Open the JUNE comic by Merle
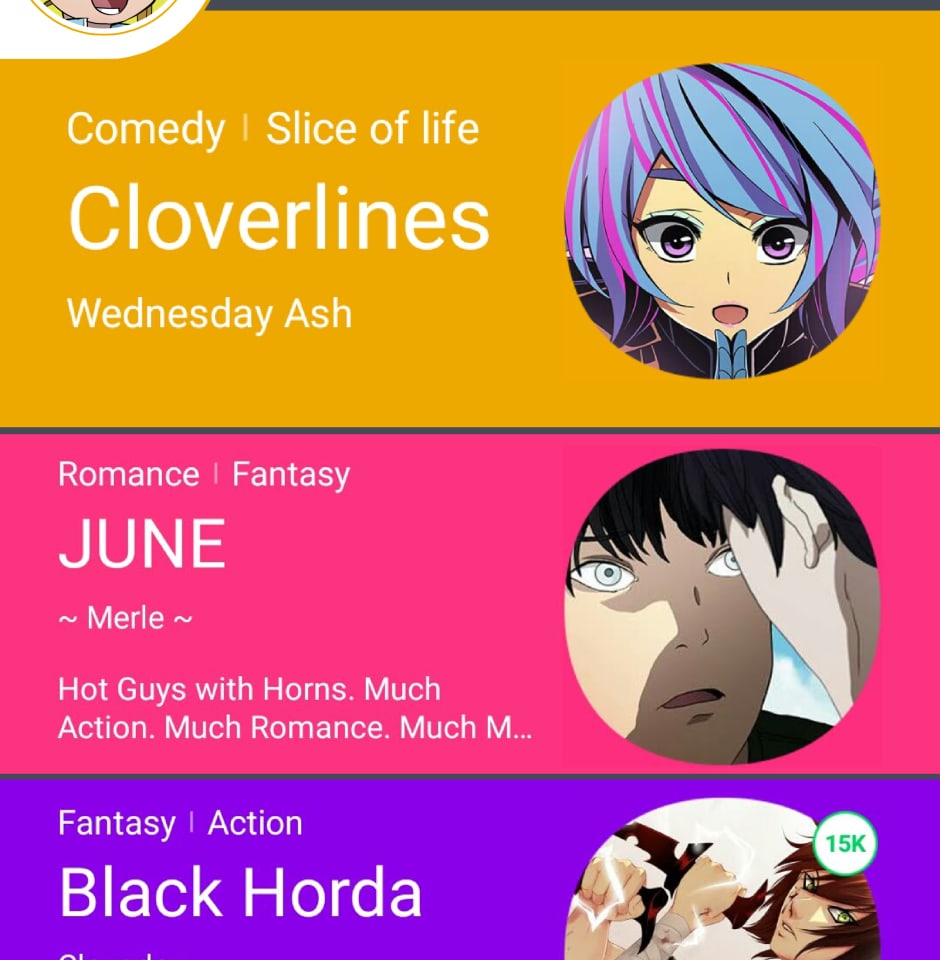This screenshot has width=940, height=960. click(x=470, y=604)
